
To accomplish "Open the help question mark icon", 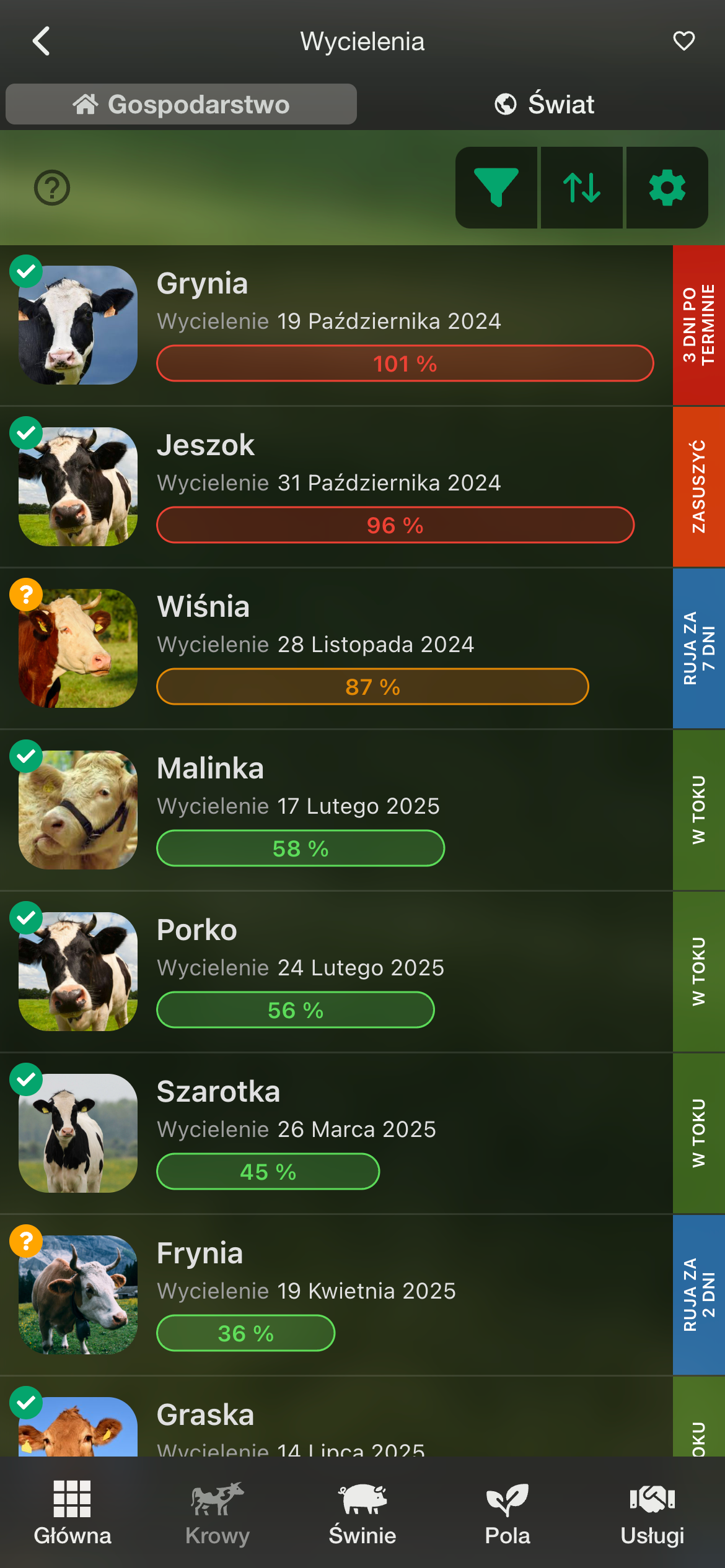I will 52,188.
